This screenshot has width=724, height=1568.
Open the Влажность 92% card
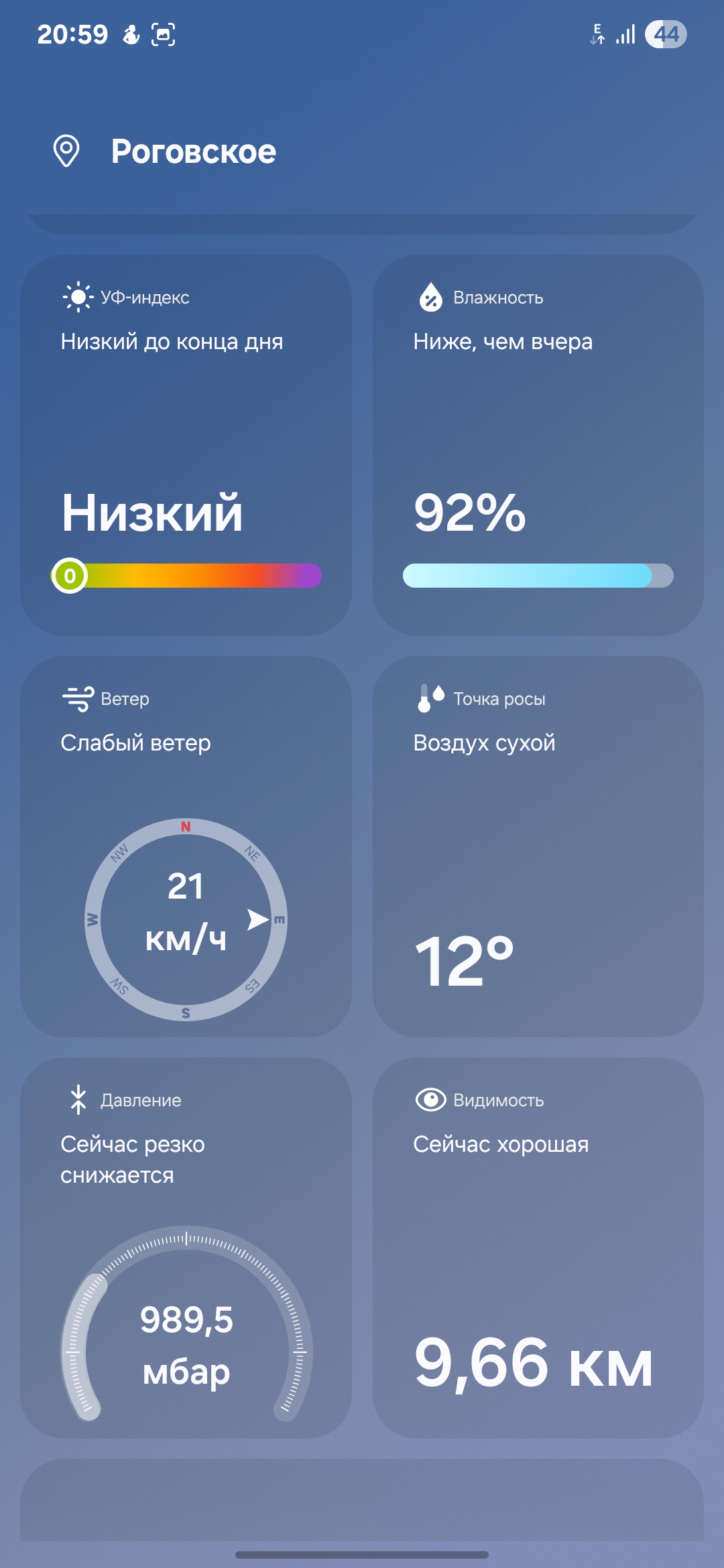538,445
